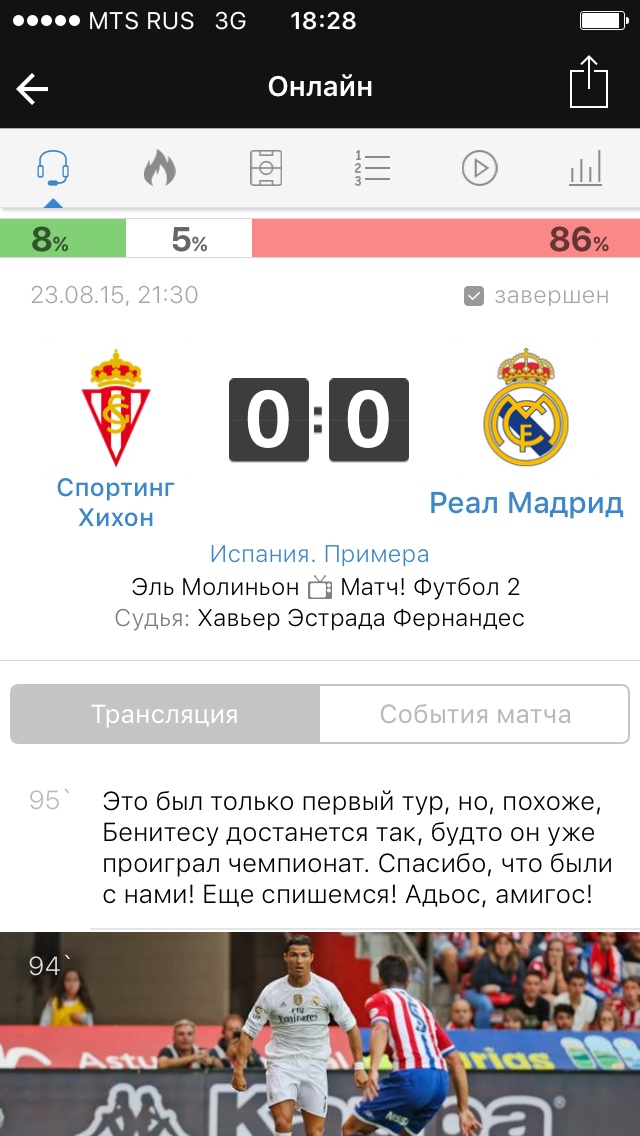Open the flame hot tab

coord(159,168)
